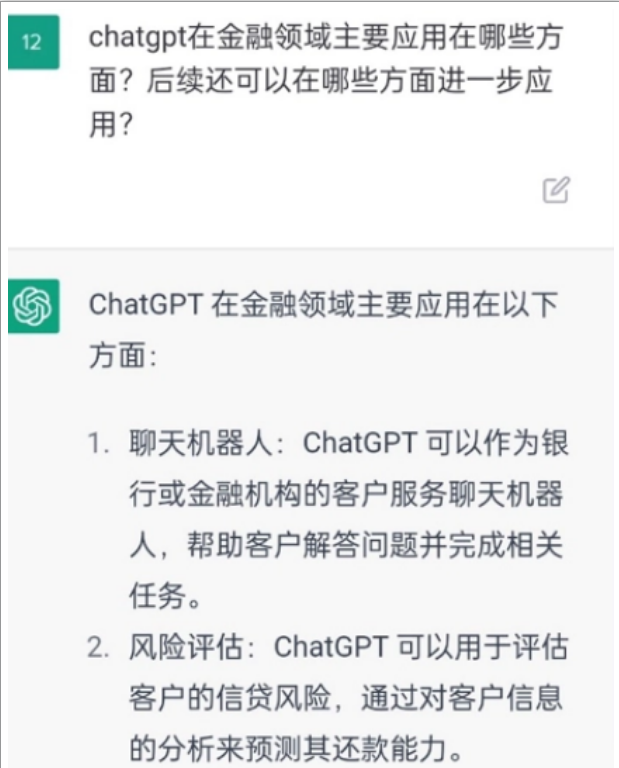Edit the question about ChatGPT in finance

tap(556, 190)
